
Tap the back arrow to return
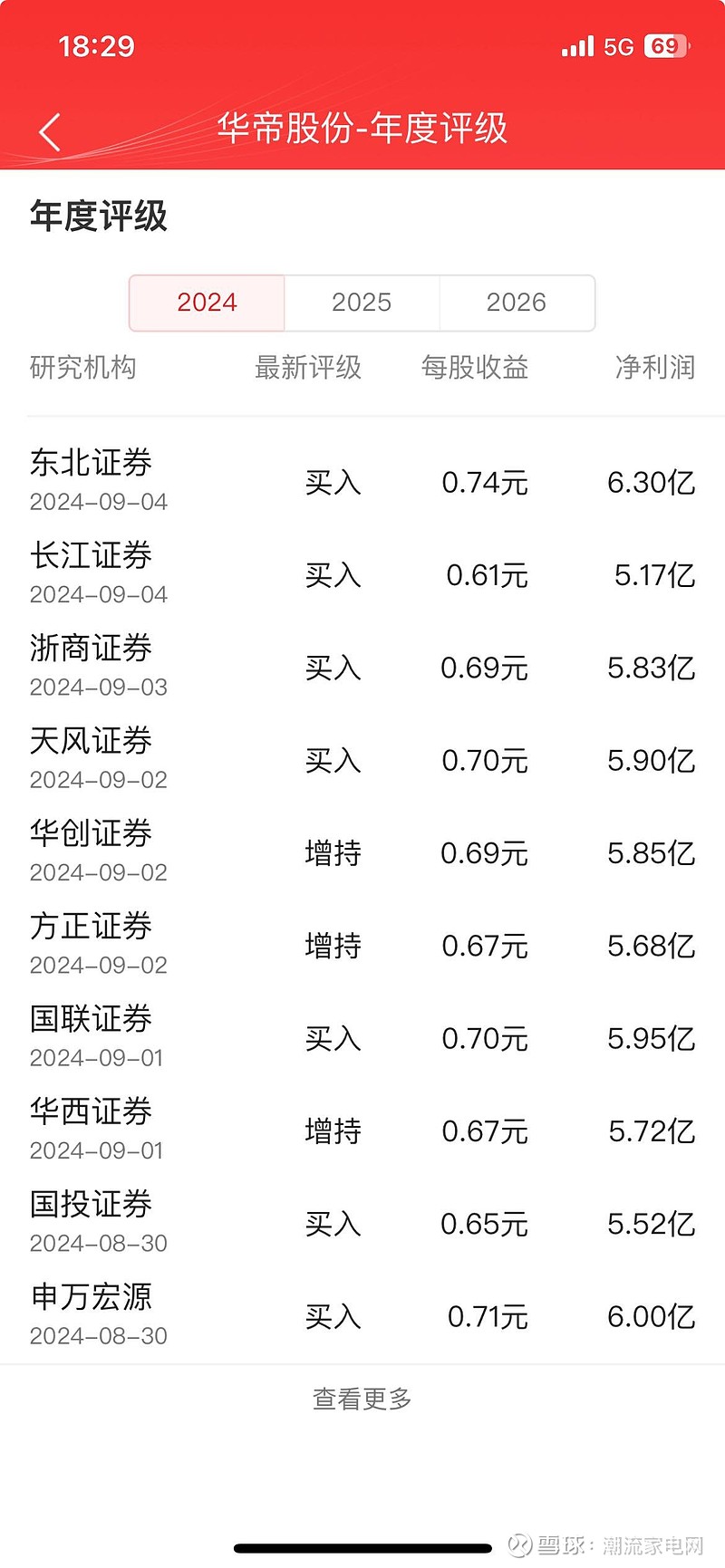(50, 130)
